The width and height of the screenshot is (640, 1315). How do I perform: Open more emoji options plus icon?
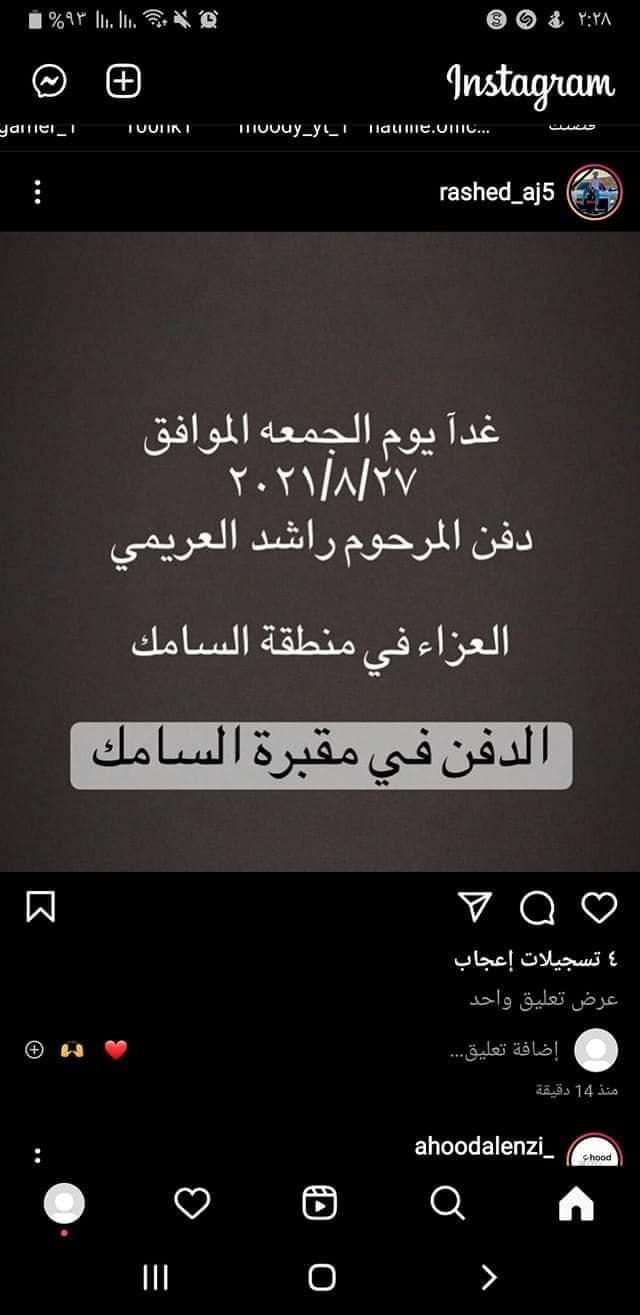(34, 1050)
